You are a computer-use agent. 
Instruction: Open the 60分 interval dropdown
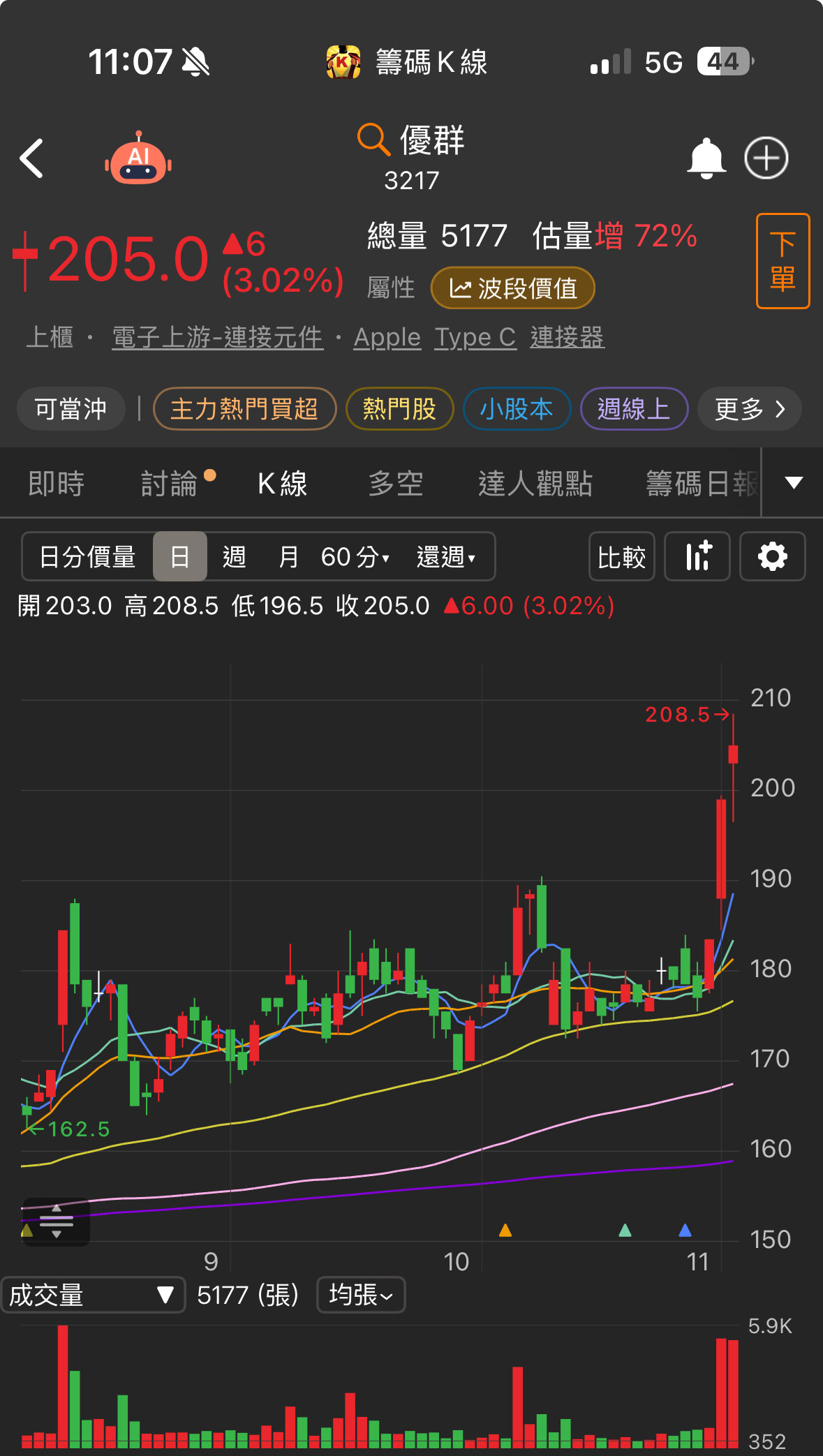pyautogui.click(x=355, y=557)
